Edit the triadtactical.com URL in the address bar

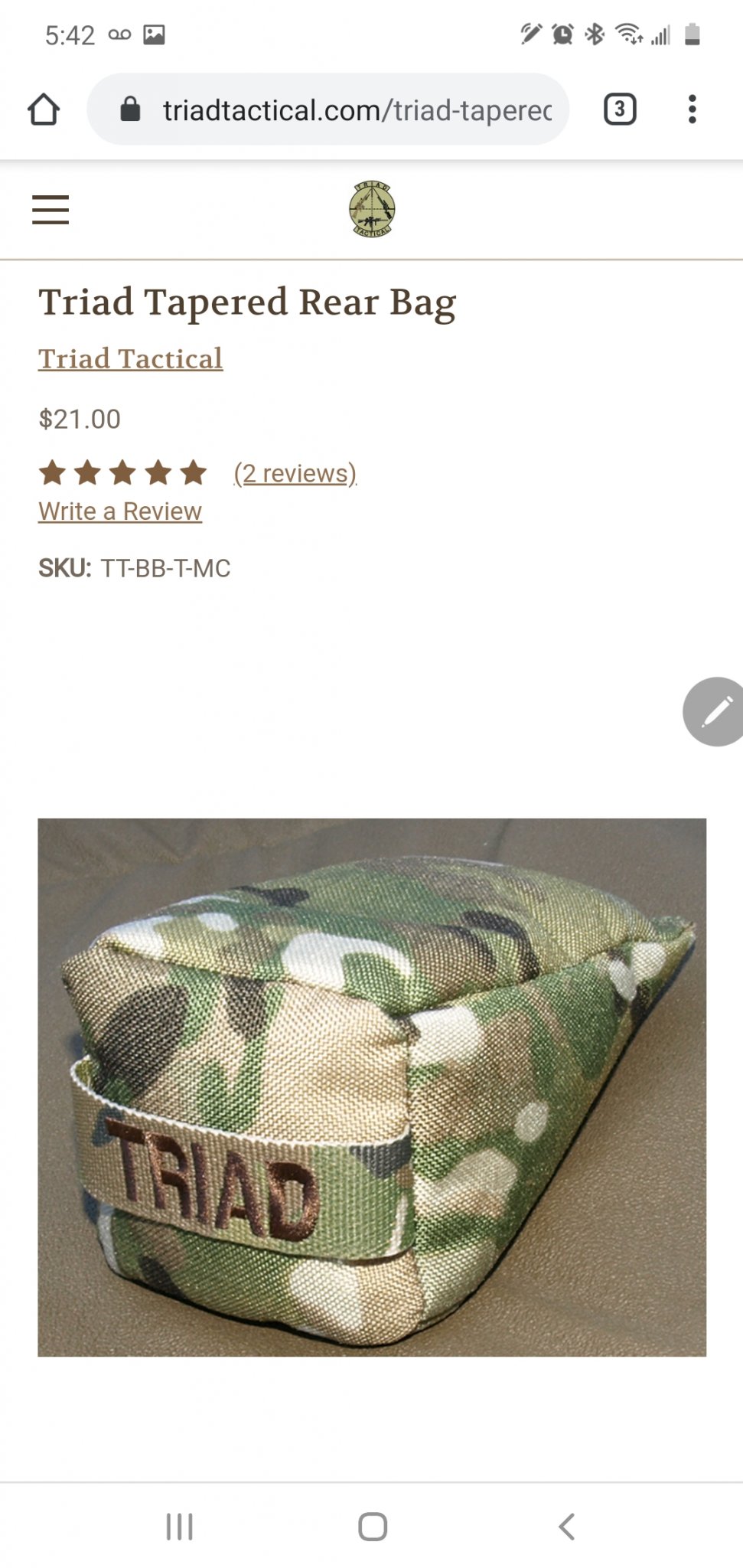[357, 110]
